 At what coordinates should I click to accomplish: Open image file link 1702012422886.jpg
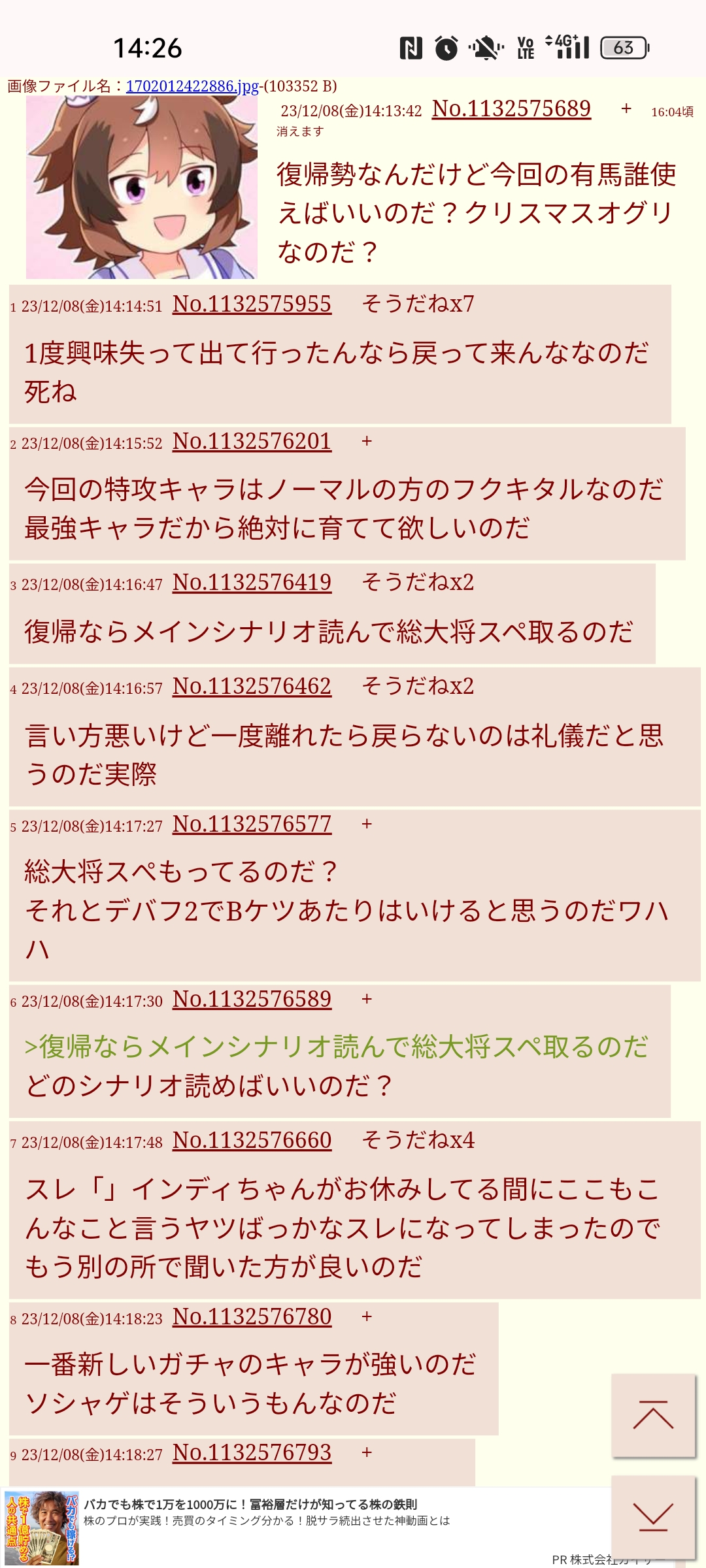(192, 86)
